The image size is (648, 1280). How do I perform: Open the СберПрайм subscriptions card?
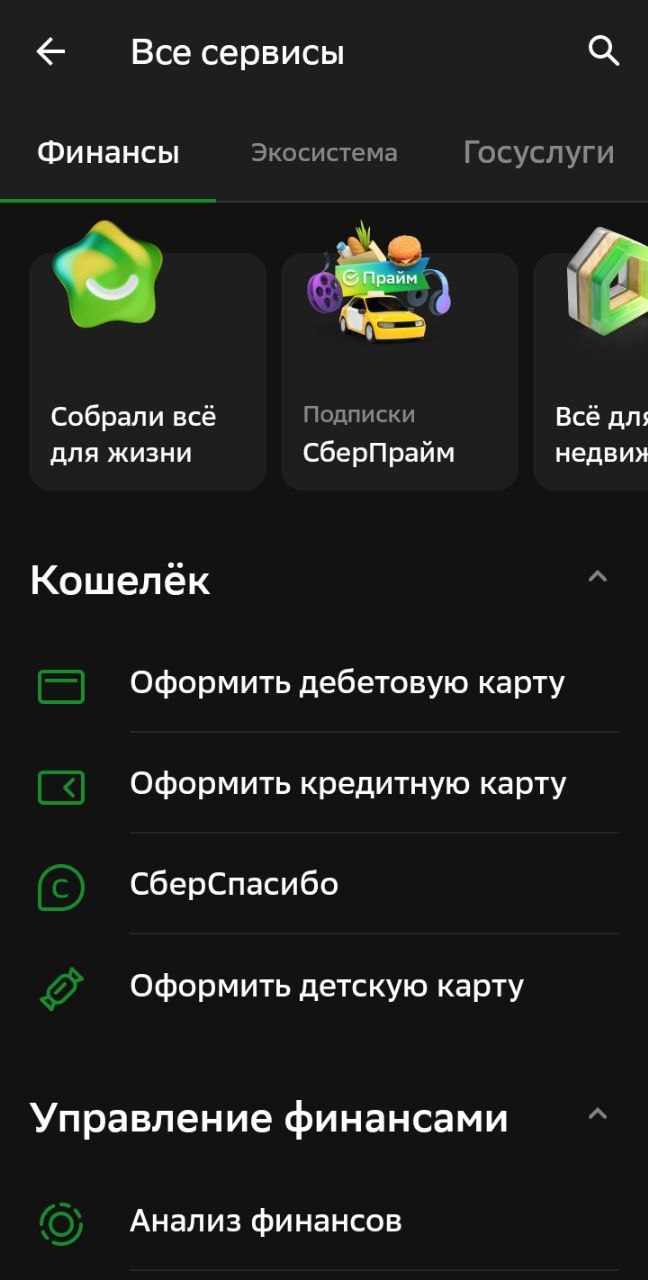(x=399, y=372)
